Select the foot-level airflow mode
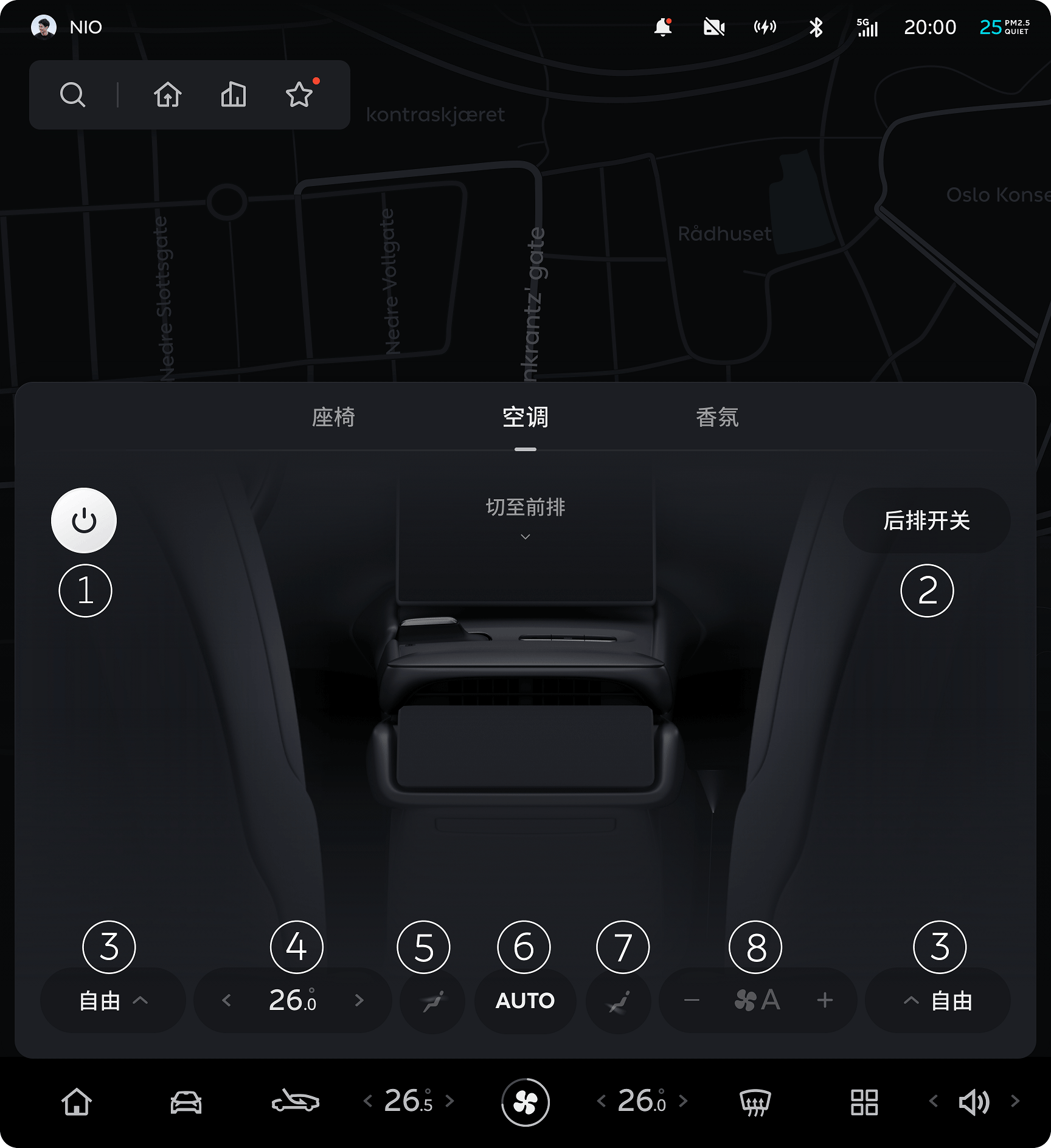Image resolution: width=1051 pixels, height=1148 pixels. point(619,1000)
